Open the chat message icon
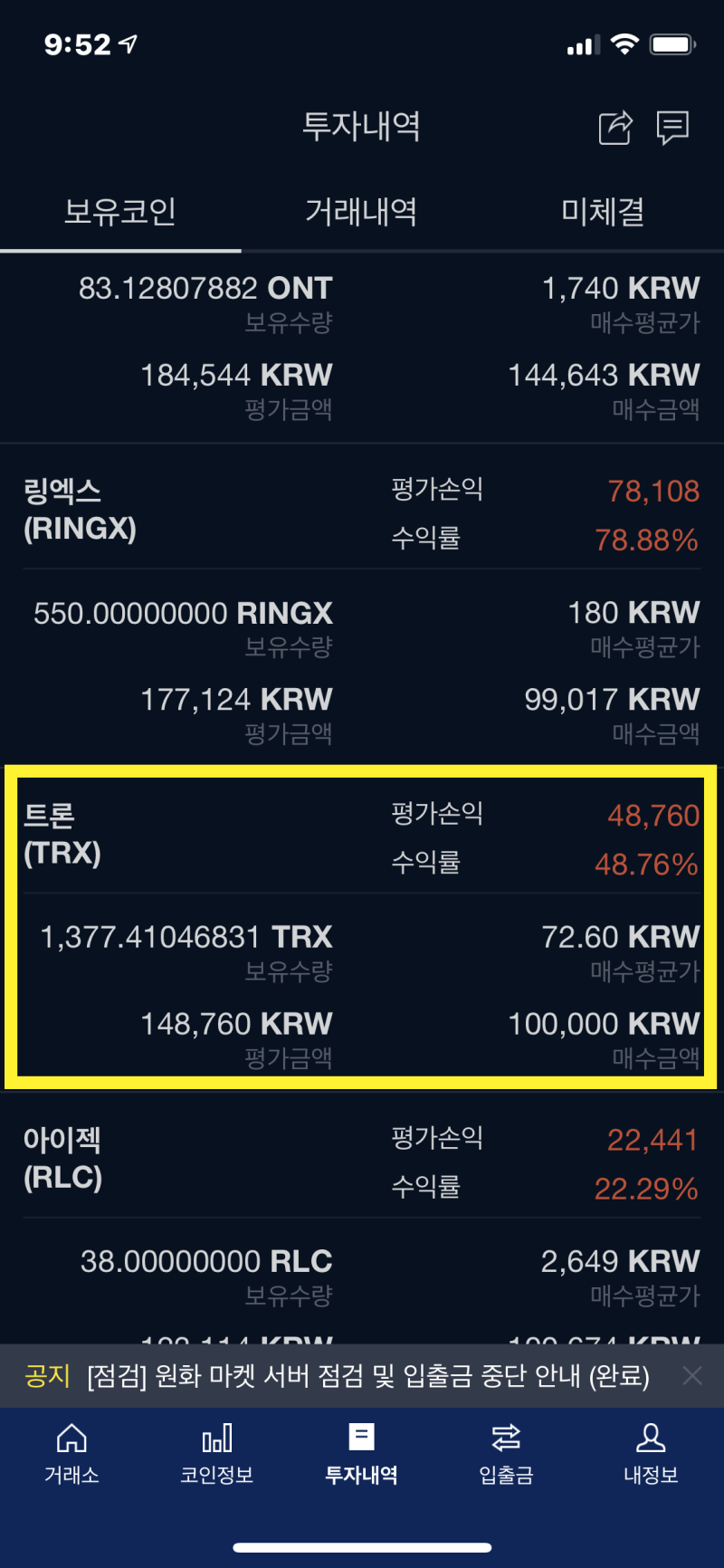This screenshot has width=724, height=1568. 672,128
